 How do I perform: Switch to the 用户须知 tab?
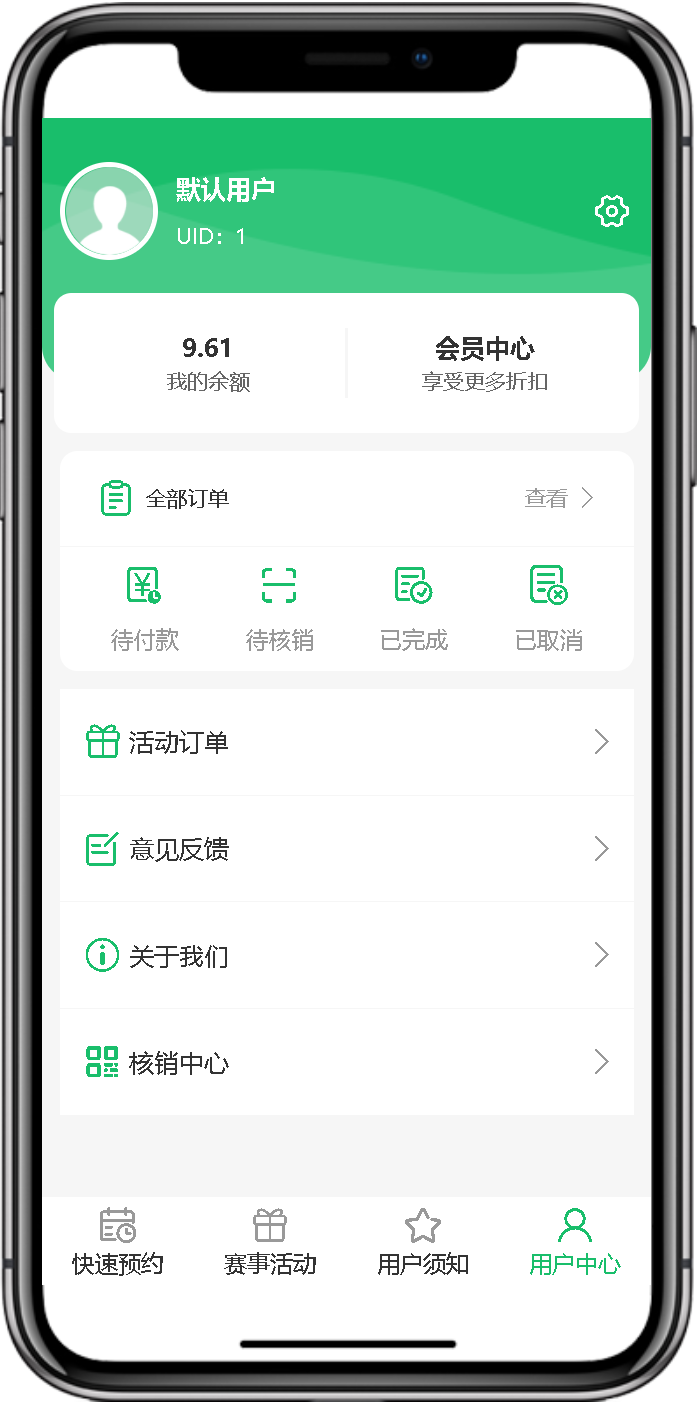(423, 1242)
